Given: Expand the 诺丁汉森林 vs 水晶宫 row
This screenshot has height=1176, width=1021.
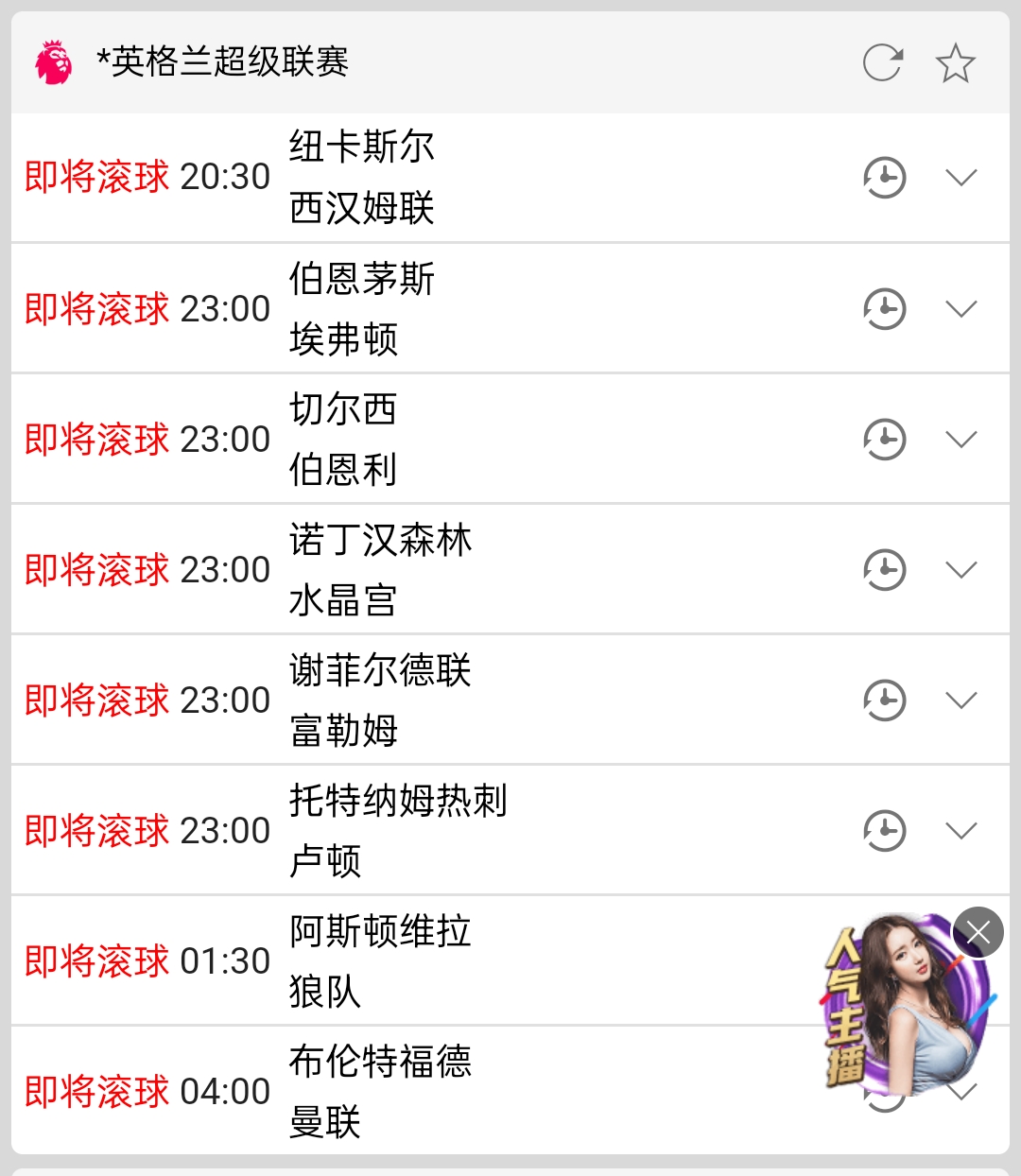Looking at the screenshot, I should point(960,569).
